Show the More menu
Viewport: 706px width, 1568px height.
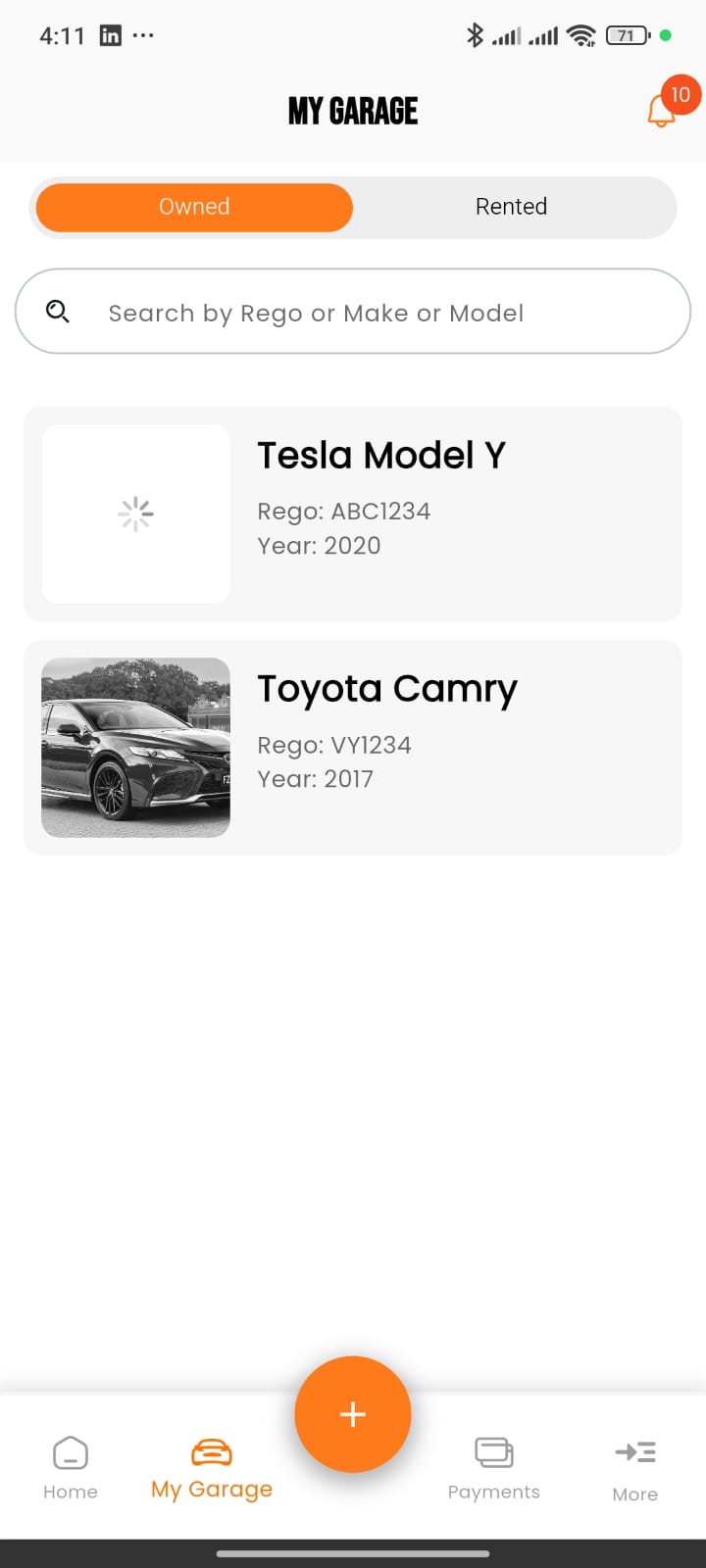coord(635,1469)
